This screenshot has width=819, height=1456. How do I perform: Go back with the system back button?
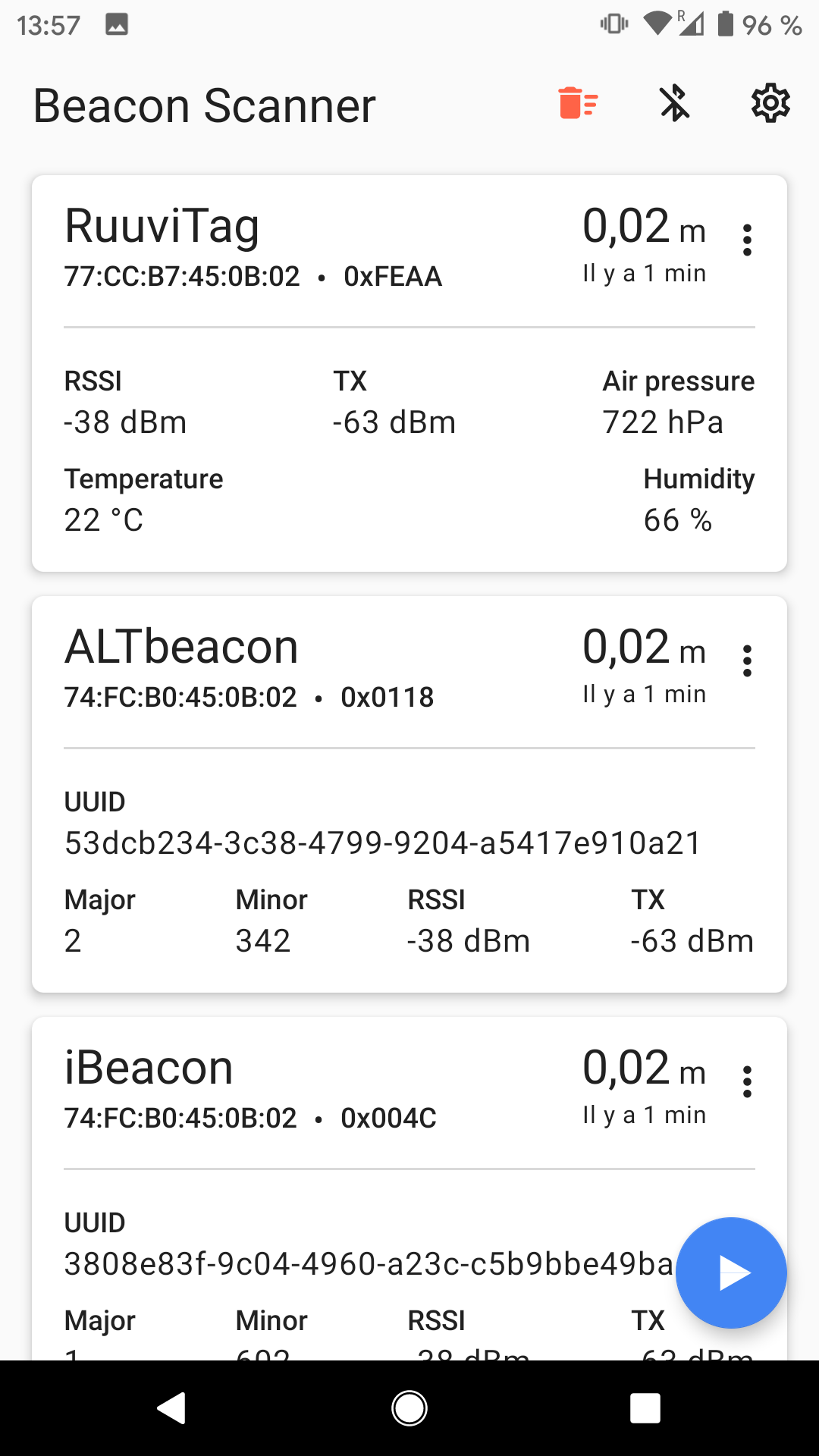click(x=172, y=1408)
